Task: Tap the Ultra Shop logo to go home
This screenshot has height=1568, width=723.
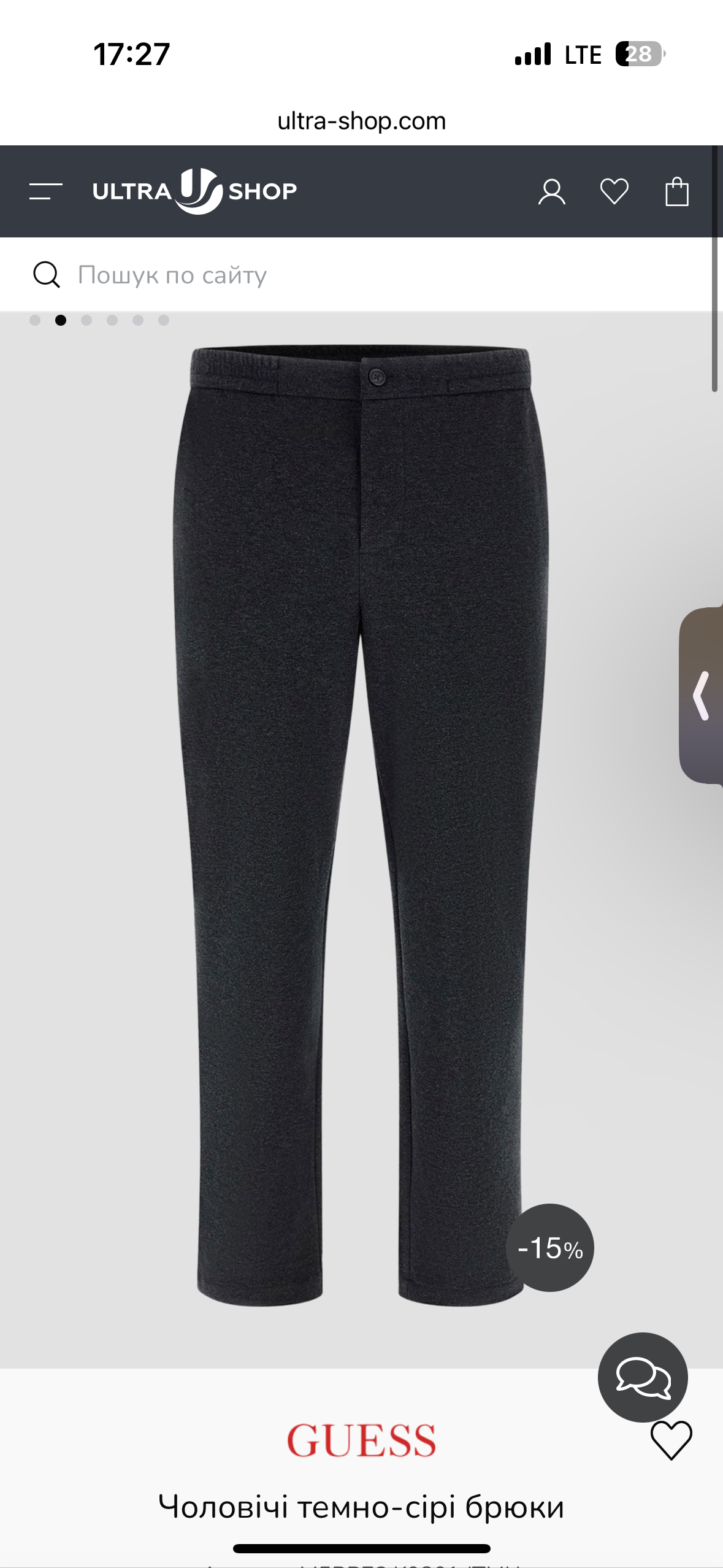Action: pos(194,191)
